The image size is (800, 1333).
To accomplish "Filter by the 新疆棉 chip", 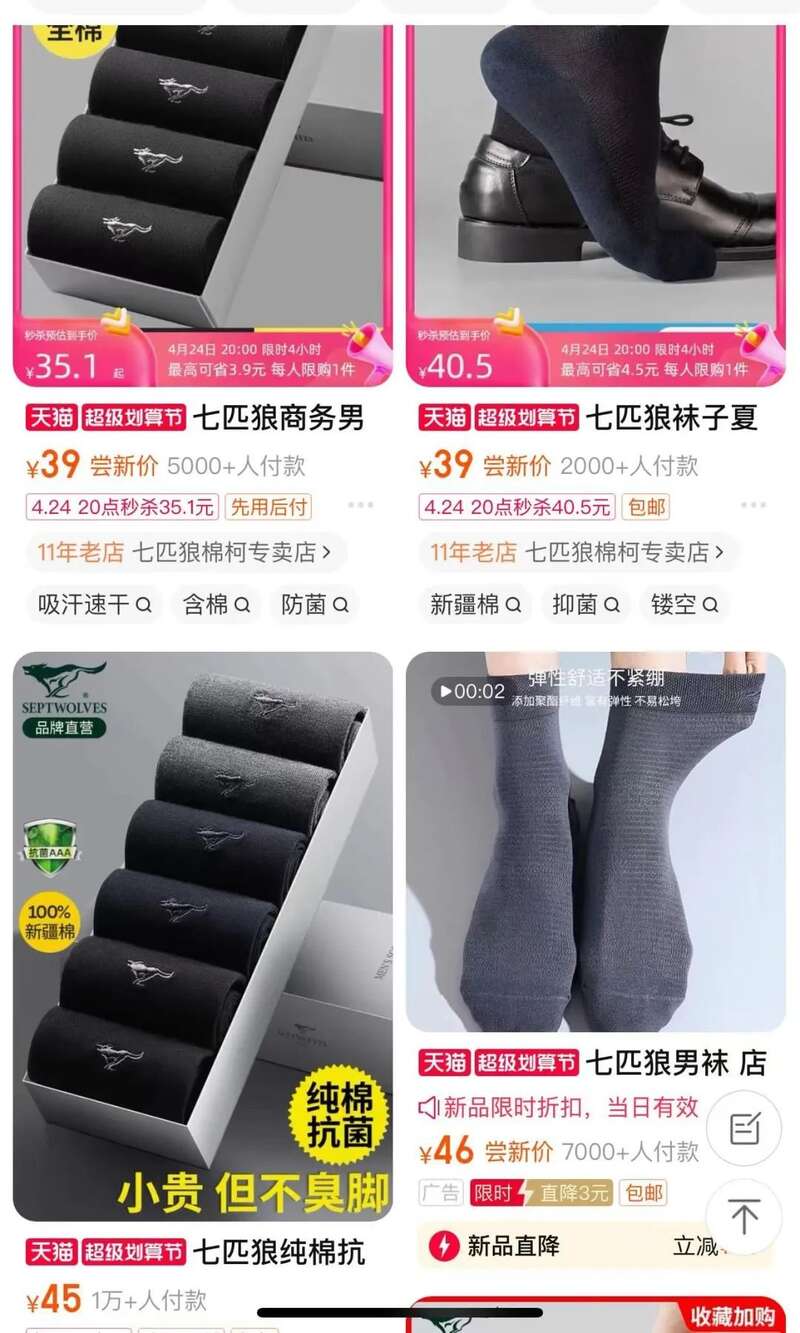I will 475,605.
